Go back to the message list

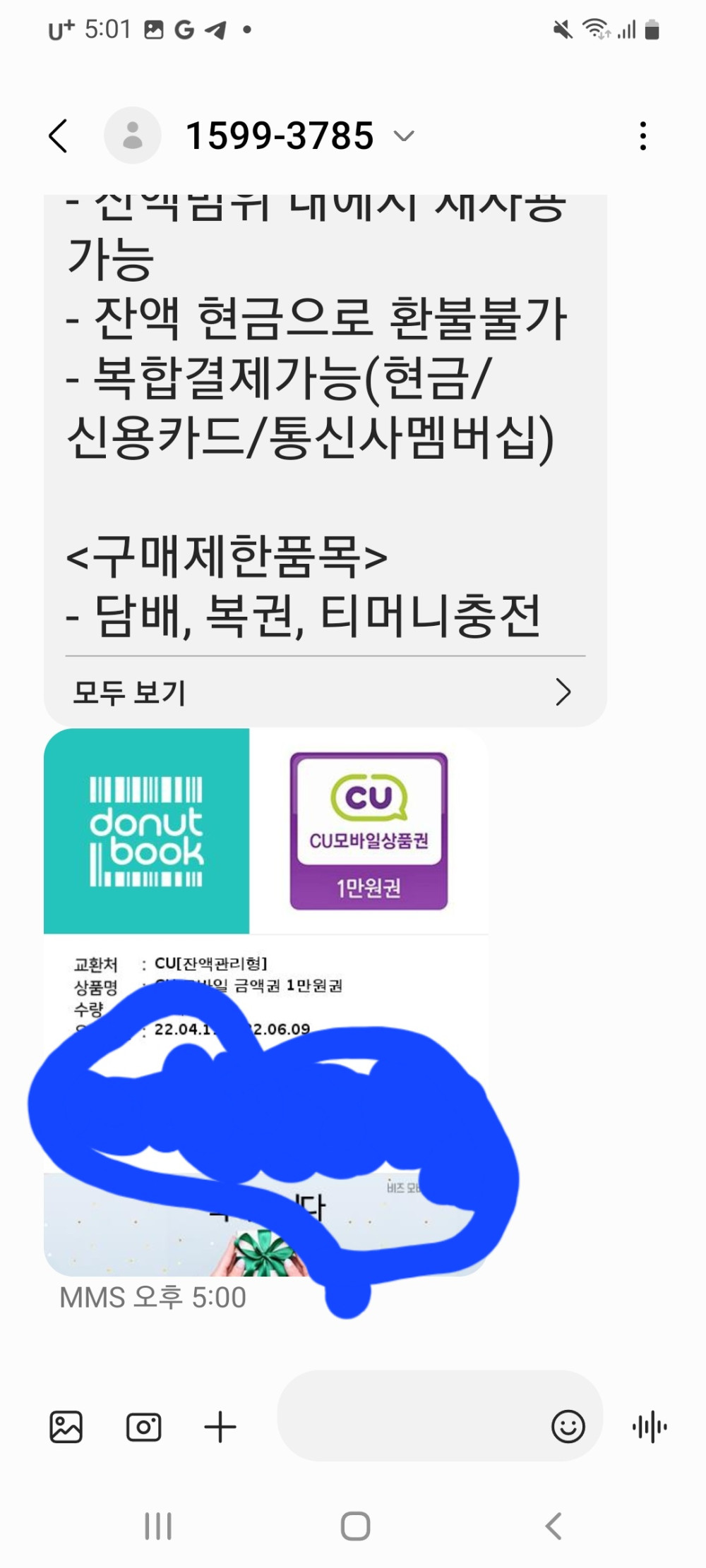pos(59,135)
